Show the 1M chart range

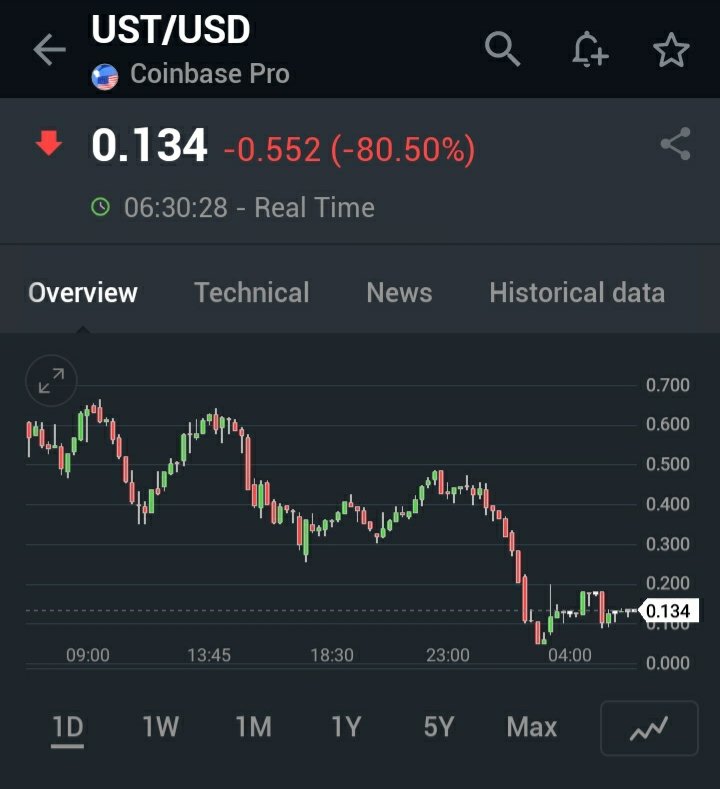(x=253, y=727)
